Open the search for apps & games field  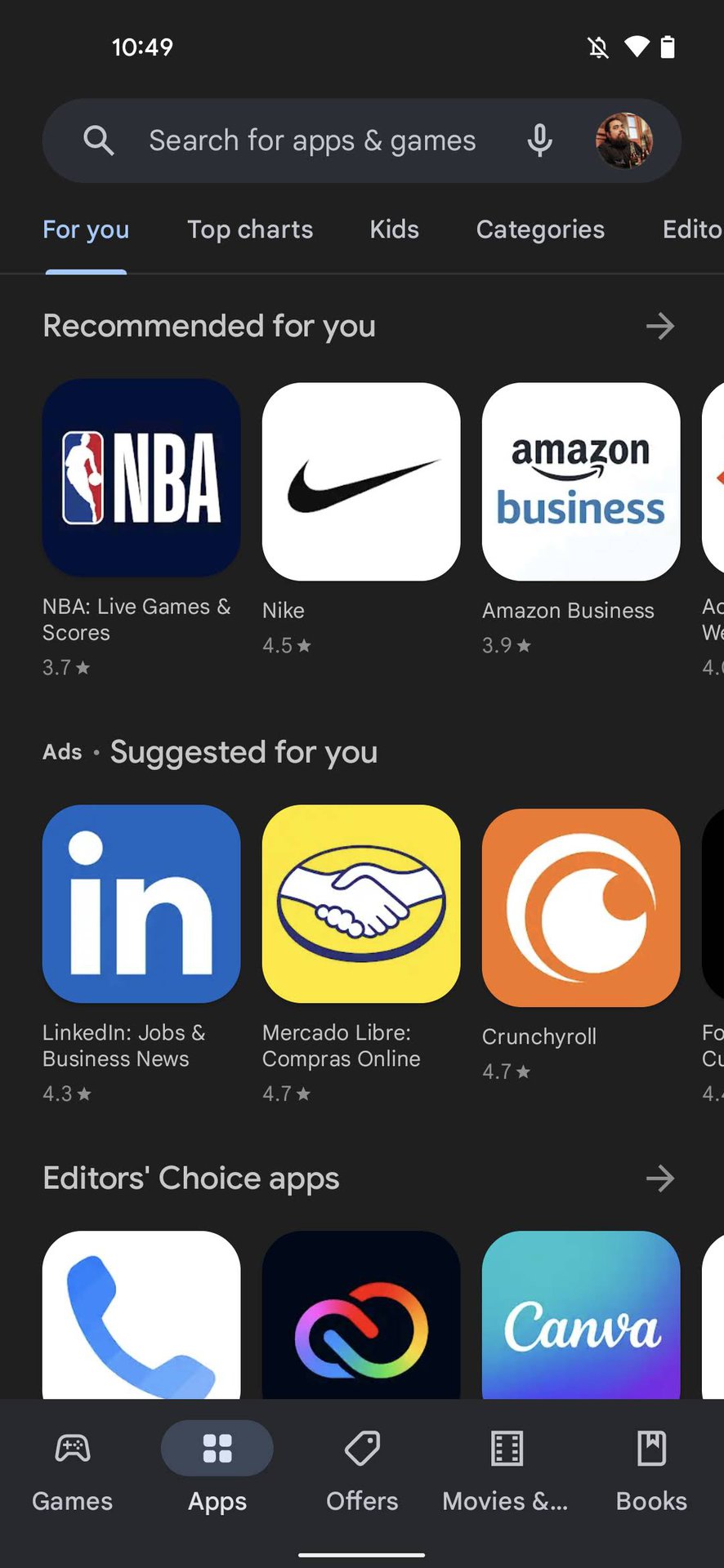tap(311, 141)
